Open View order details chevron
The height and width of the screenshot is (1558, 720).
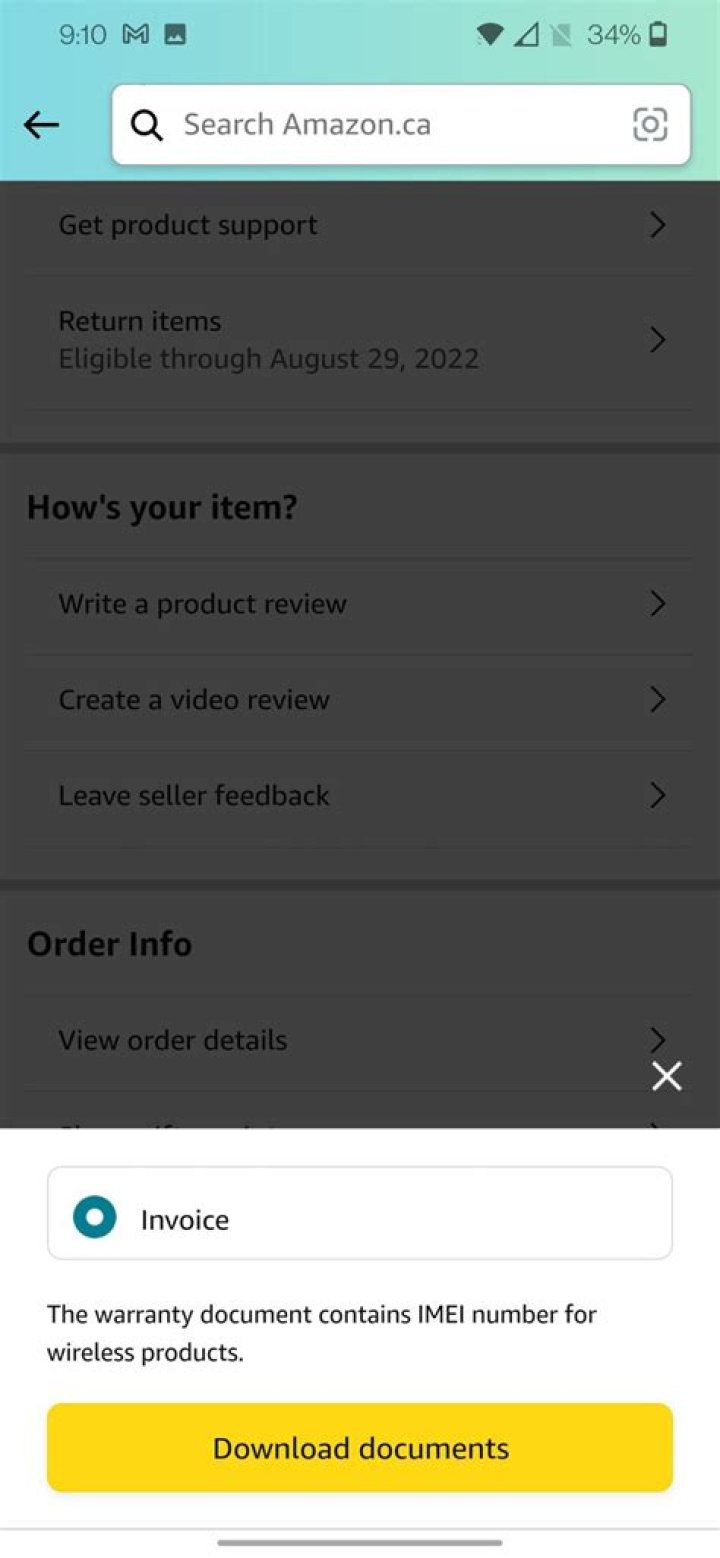(657, 1040)
